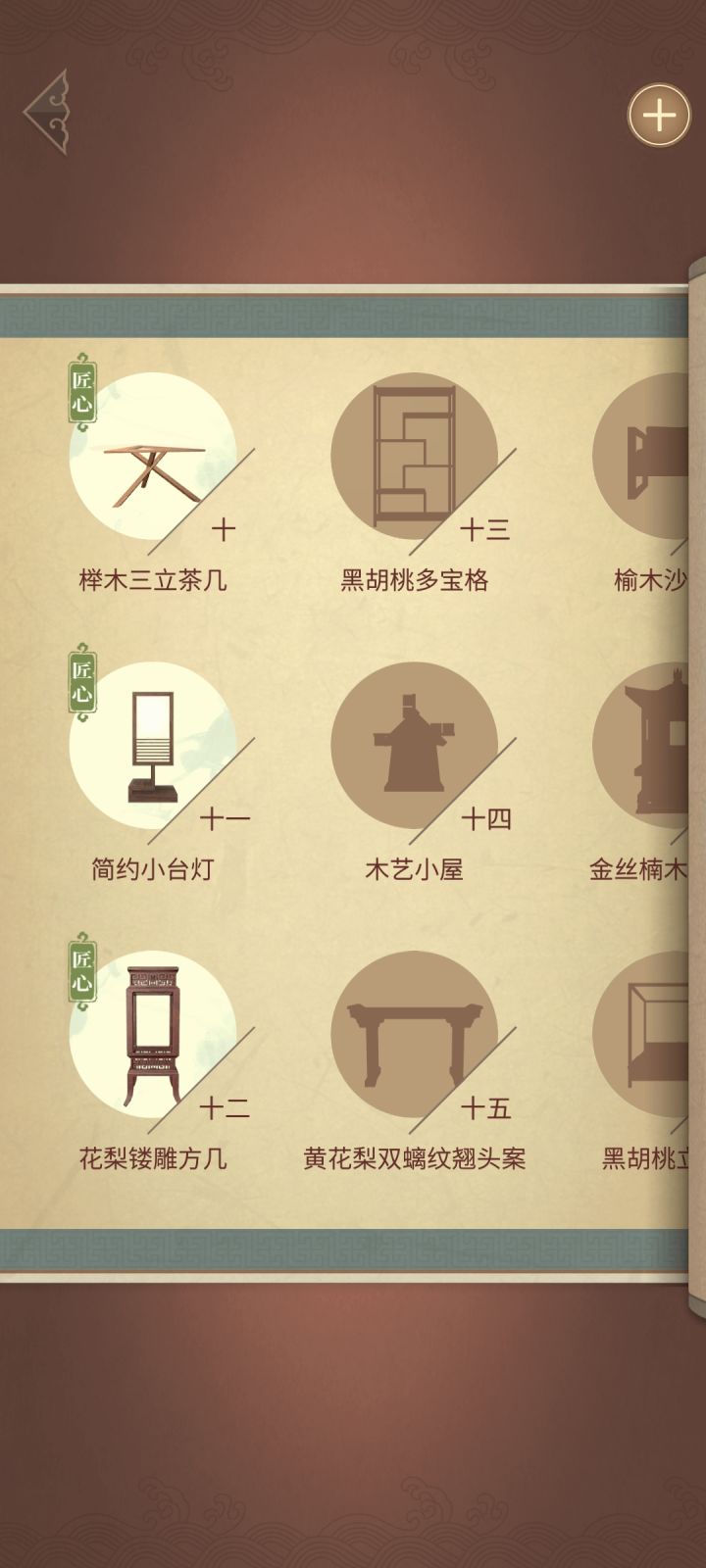Click the plus button at top right
706x1568 pixels.
pos(658,117)
